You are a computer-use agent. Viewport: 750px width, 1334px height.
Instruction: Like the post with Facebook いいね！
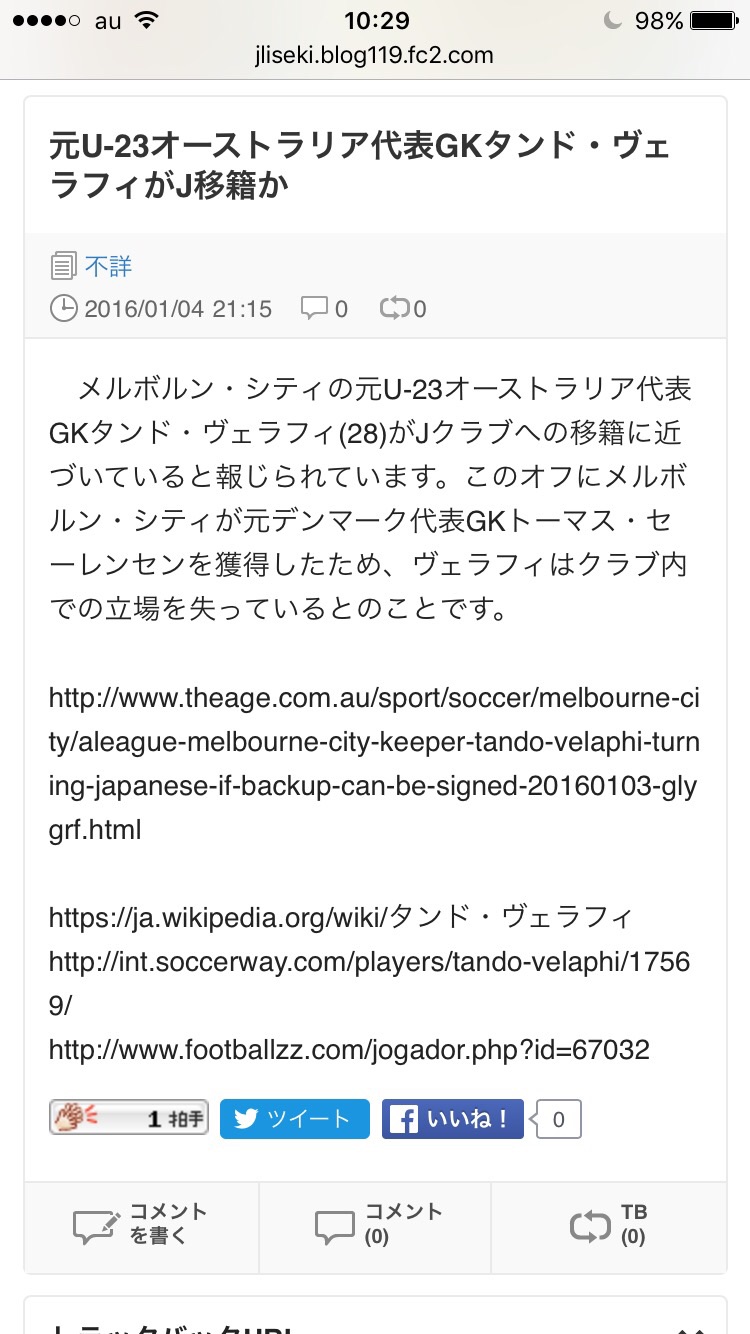(x=452, y=1118)
